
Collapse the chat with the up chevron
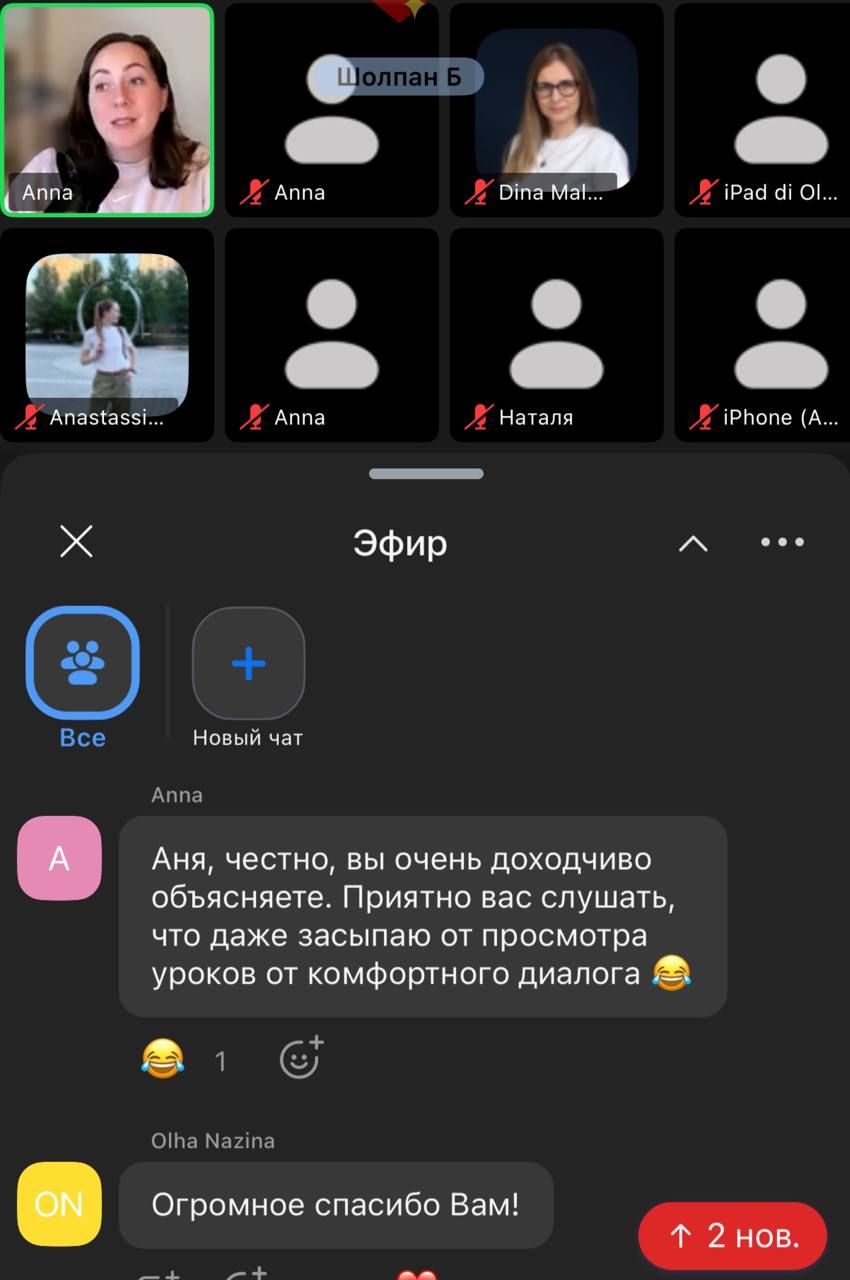[x=693, y=543]
